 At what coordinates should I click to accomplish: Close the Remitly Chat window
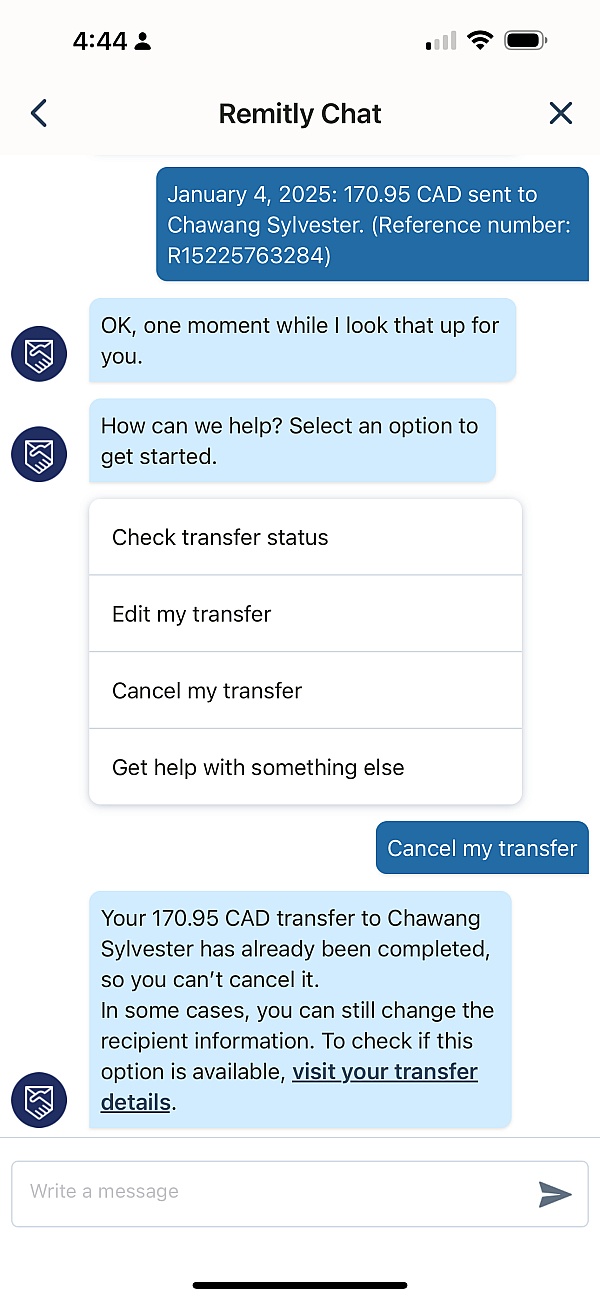(561, 113)
